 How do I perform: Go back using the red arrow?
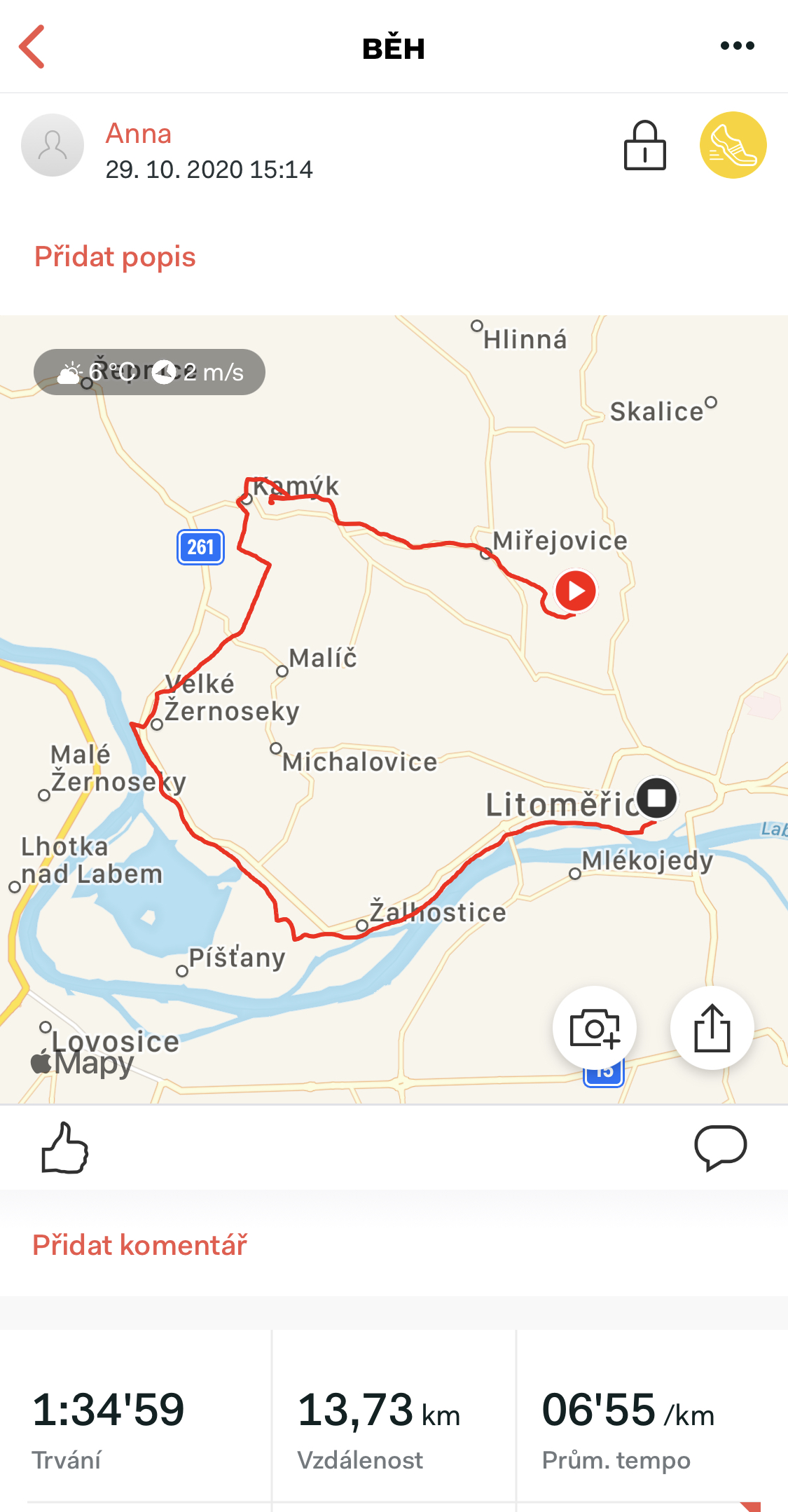pos(32,46)
